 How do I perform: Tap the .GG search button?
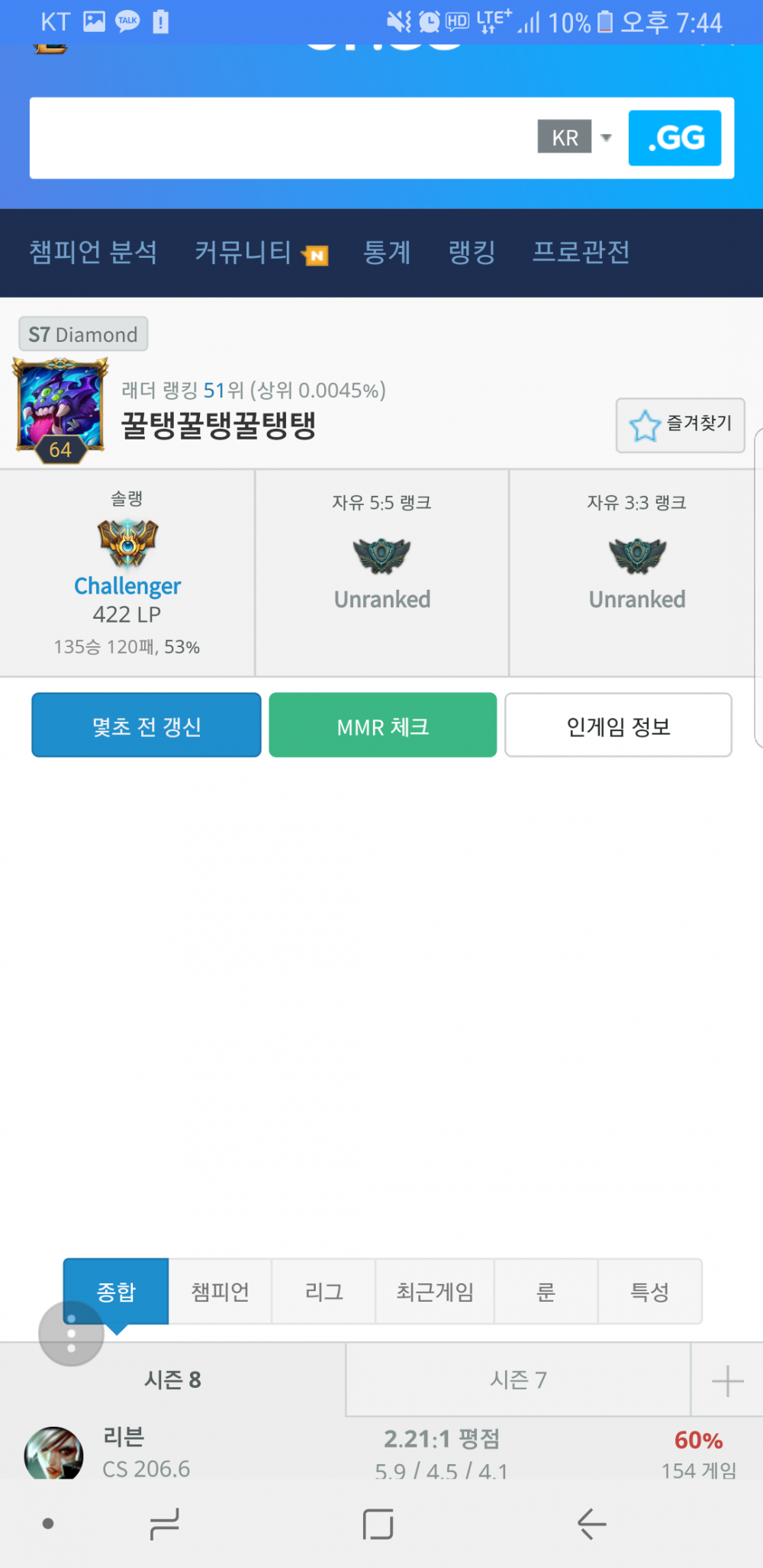point(674,138)
